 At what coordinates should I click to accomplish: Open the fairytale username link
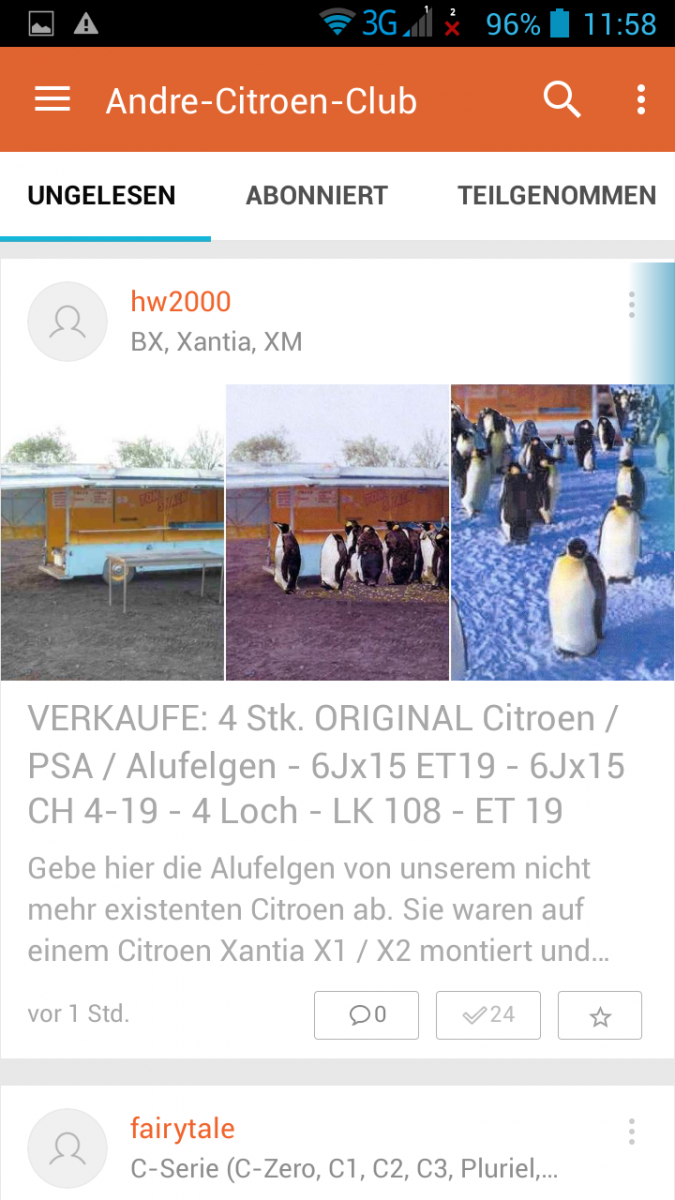(183, 1129)
